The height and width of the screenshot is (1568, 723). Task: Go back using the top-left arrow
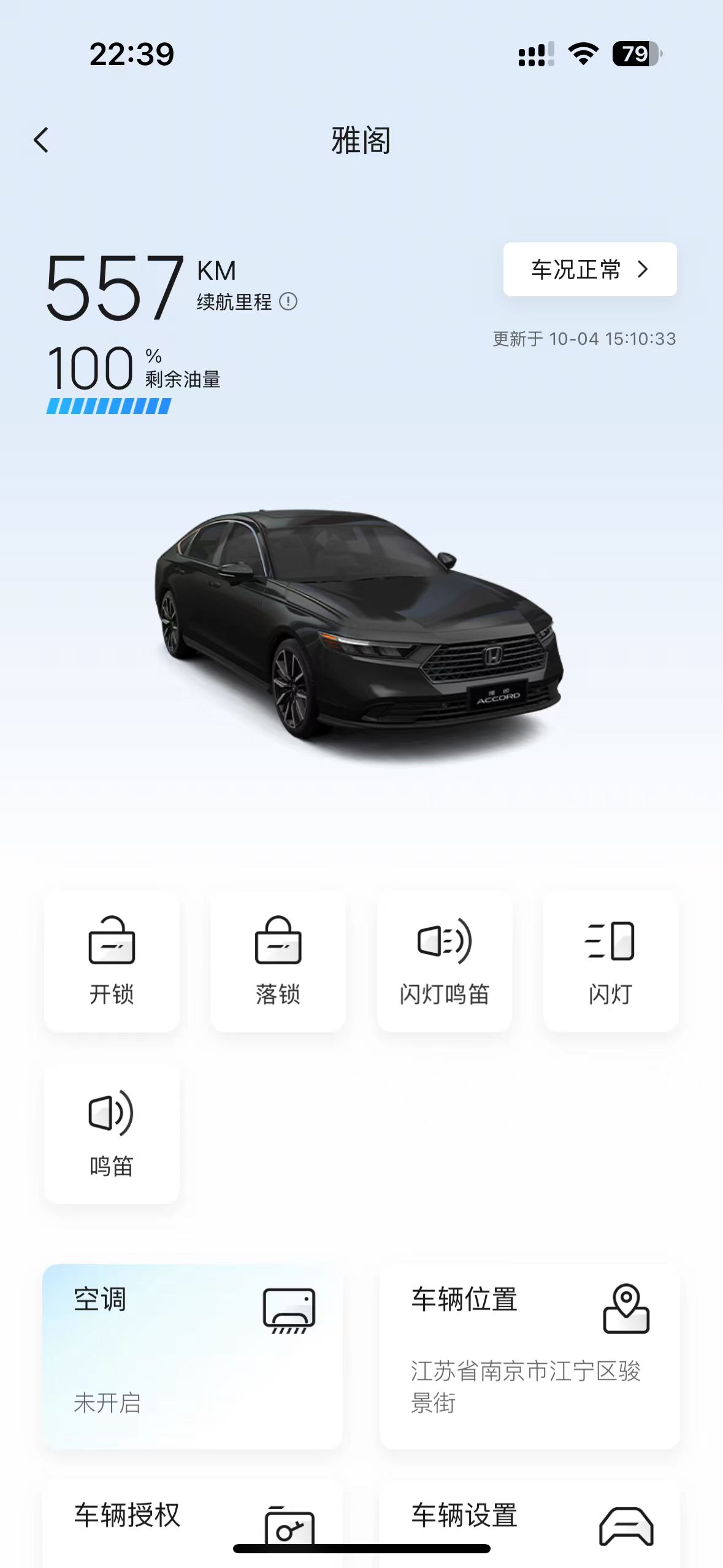[41, 140]
